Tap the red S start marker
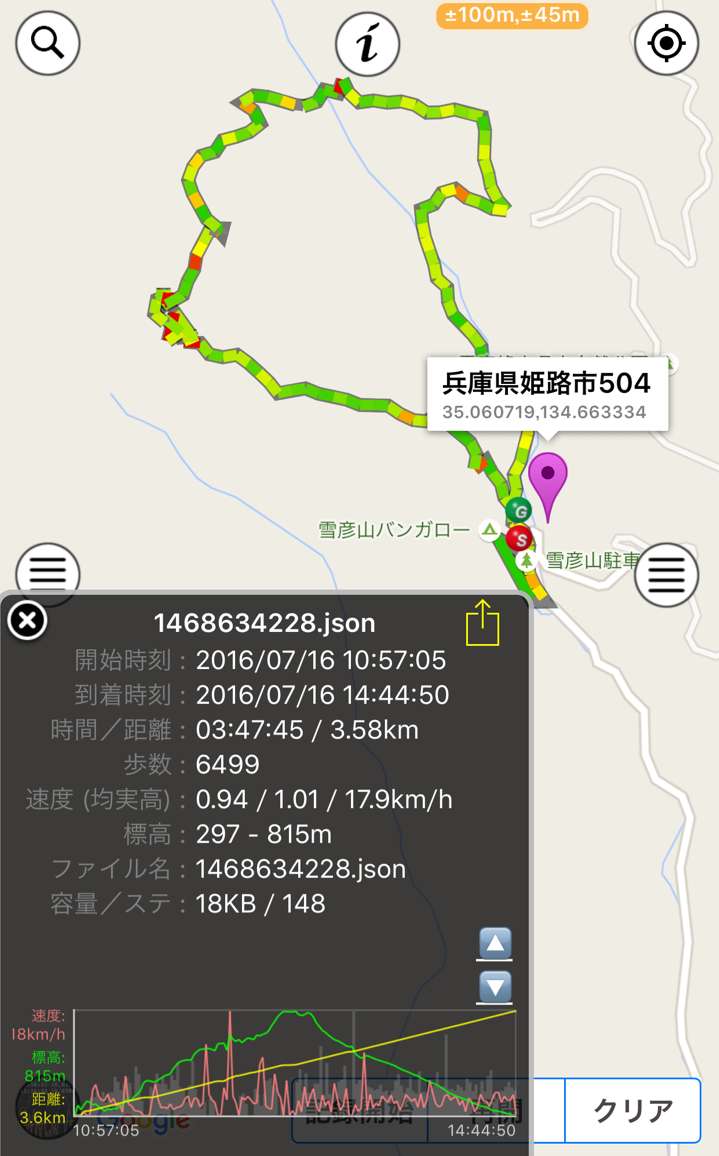This screenshot has height=1156, width=719. click(x=520, y=539)
